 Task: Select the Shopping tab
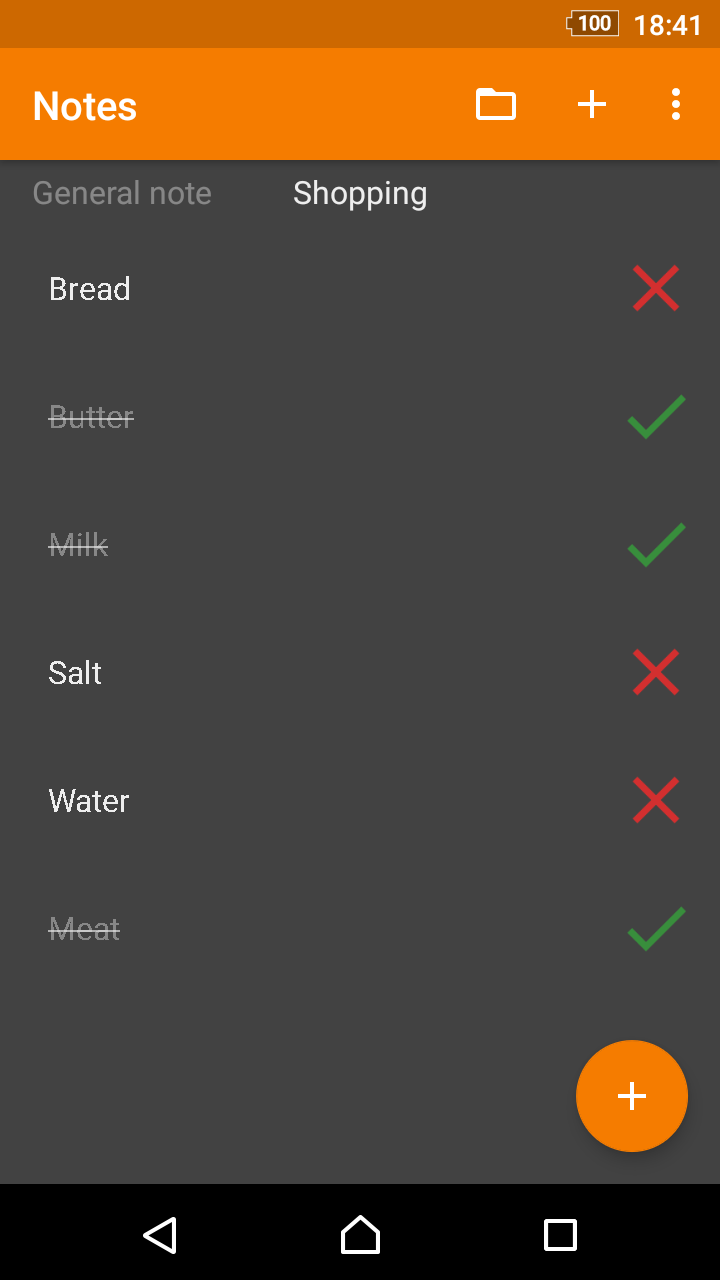pyautogui.click(x=360, y=193)
